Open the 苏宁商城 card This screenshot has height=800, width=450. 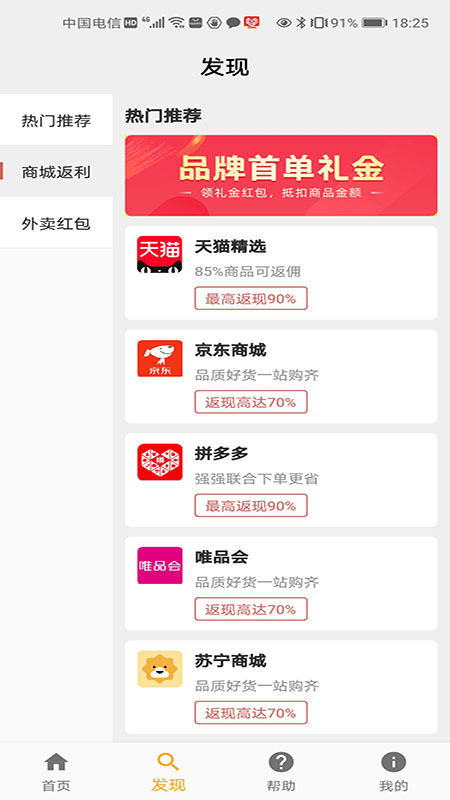[281, 687]
